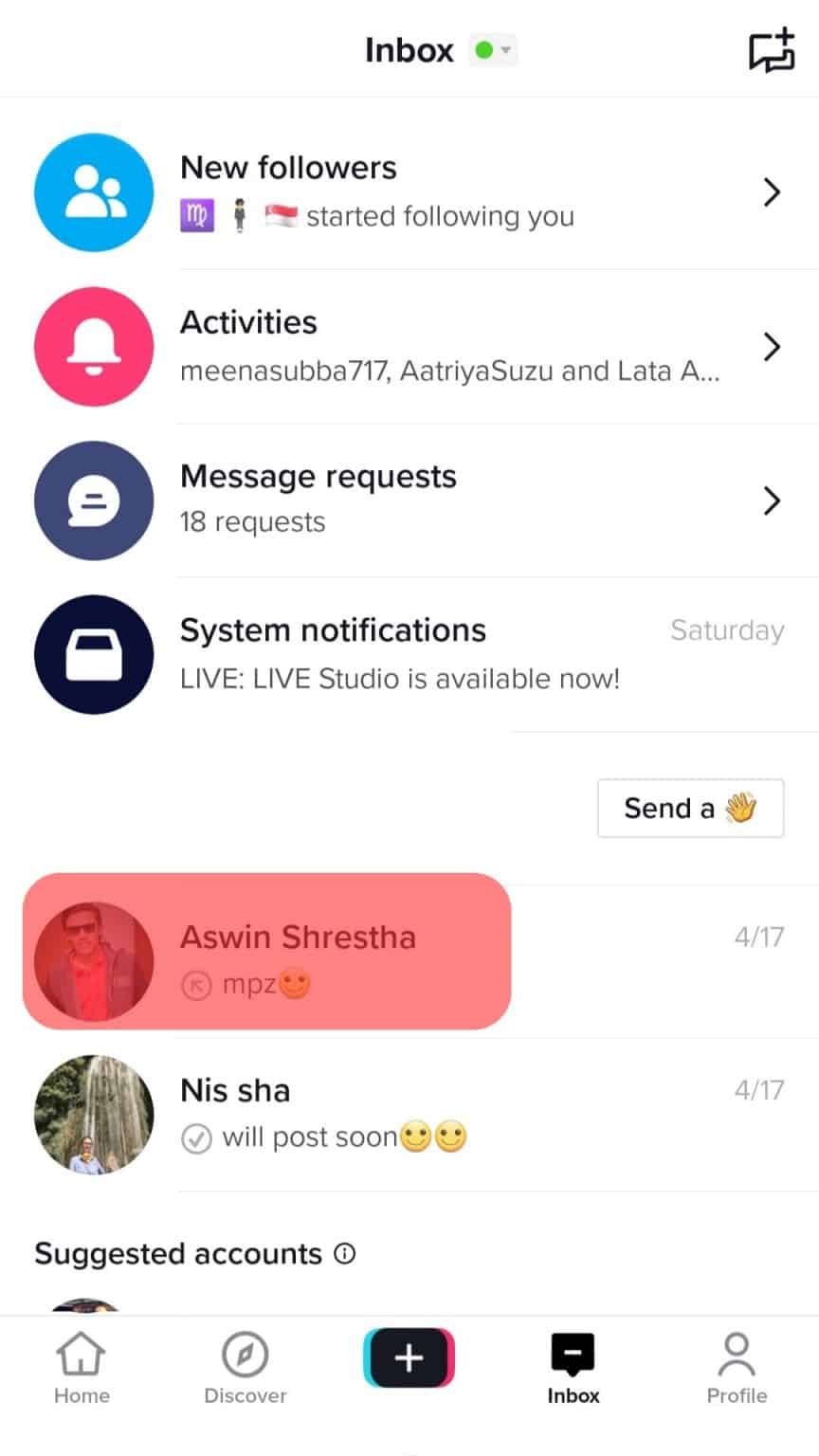Create a new video with the plus button
The image size is (819, 1456).
(409, 1358)
